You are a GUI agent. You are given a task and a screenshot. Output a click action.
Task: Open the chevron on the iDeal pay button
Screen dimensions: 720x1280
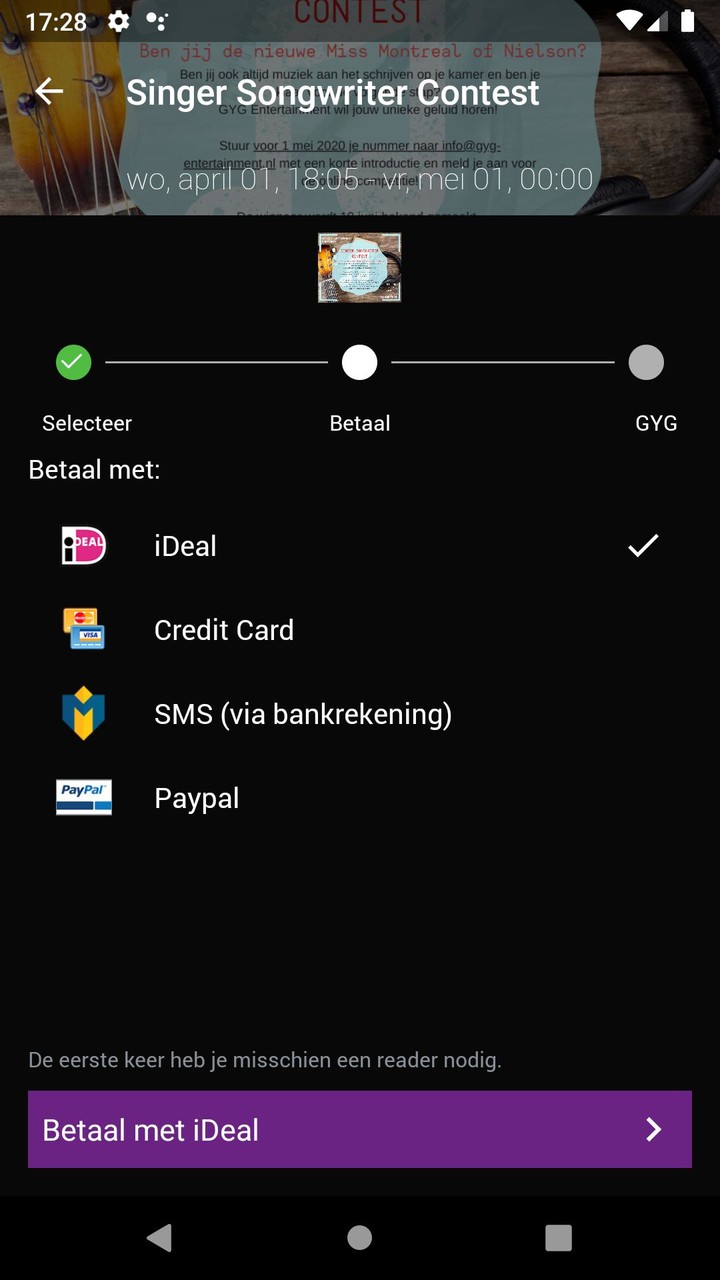(654, 1129)
